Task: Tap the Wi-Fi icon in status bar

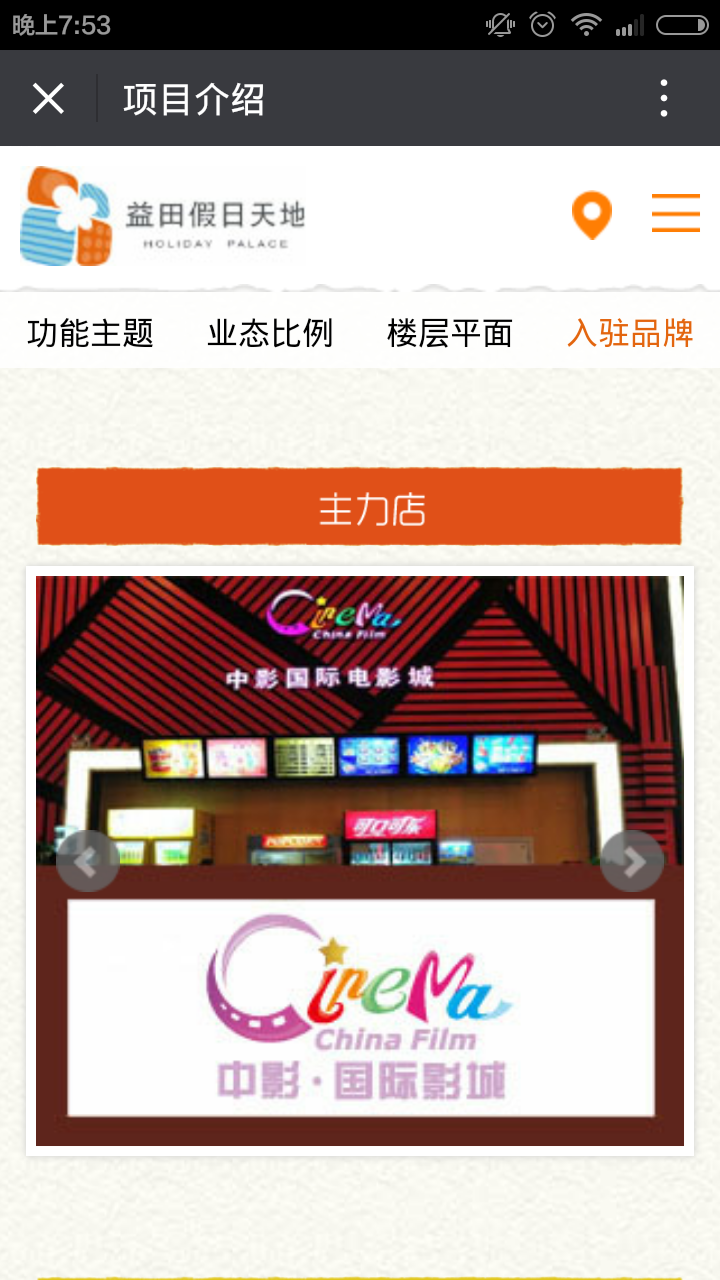Action: (x=585, y=27)
